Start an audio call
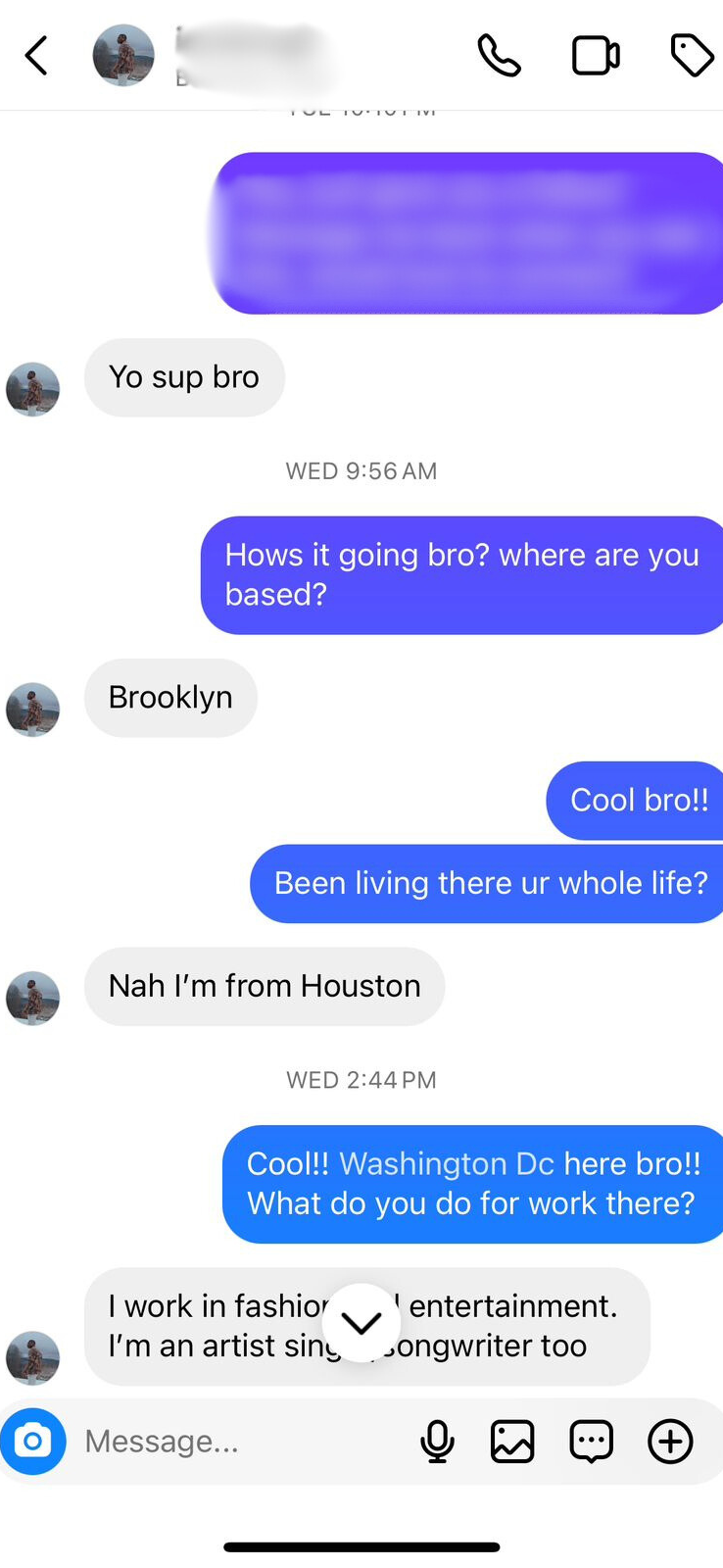723x1568 pixels. pyautogui.click(x=499, y=56)
